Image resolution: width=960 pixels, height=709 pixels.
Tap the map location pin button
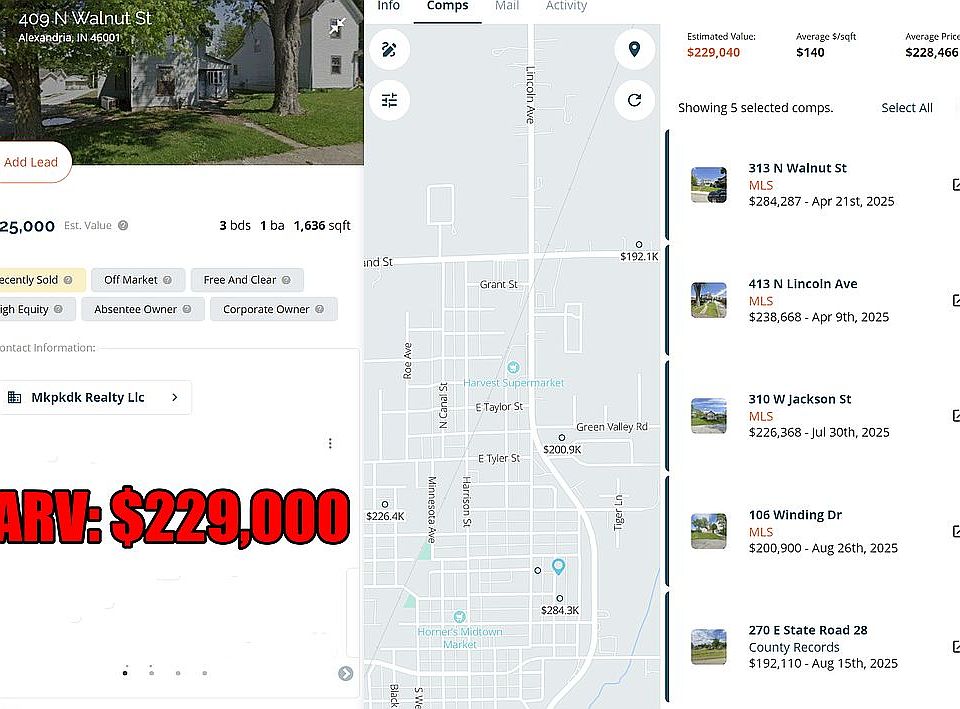(x=634, y=49)
